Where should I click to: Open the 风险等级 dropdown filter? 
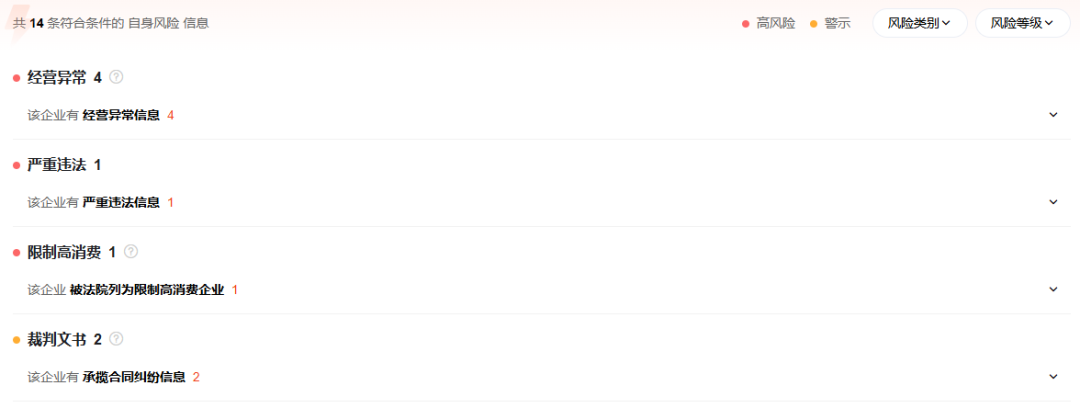1021,23
